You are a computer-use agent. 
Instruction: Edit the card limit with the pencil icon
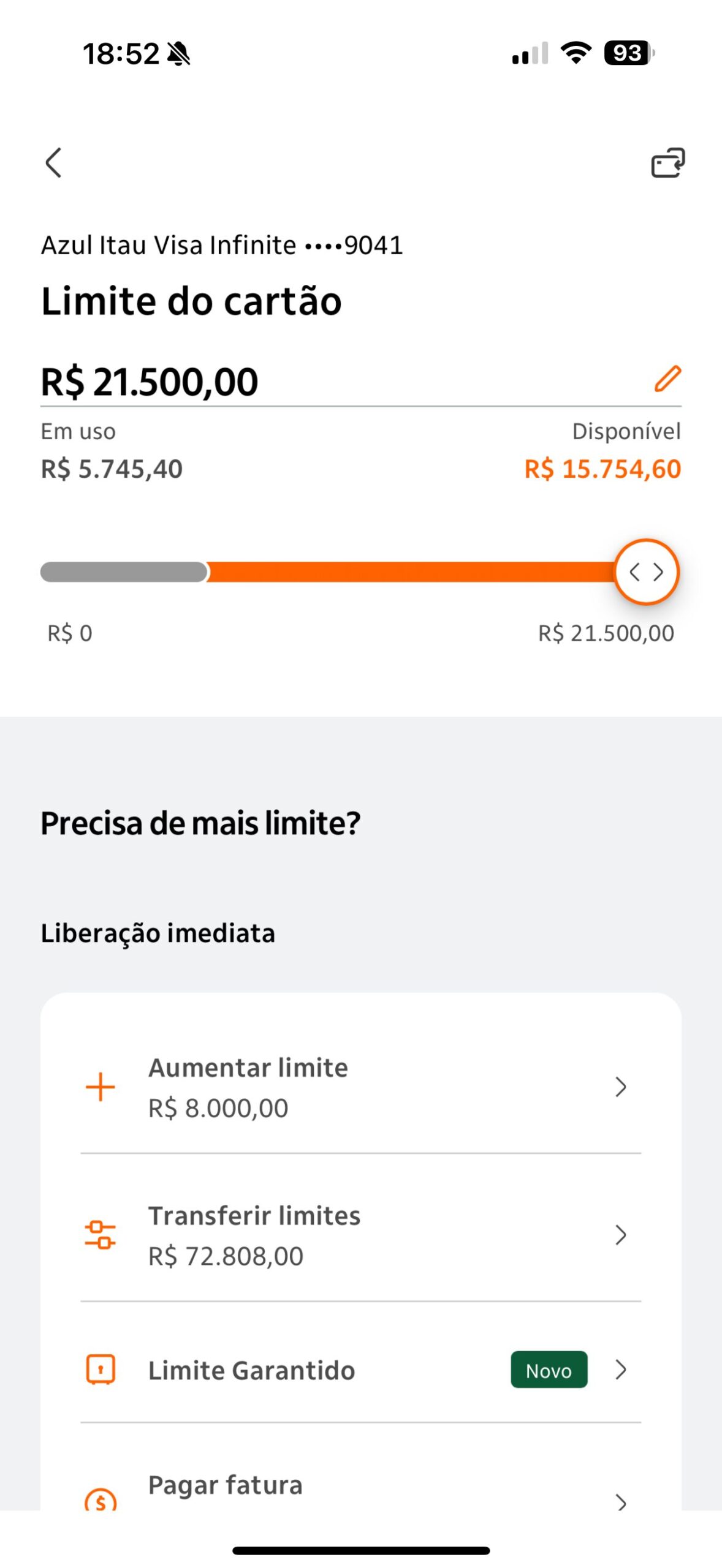667,379
